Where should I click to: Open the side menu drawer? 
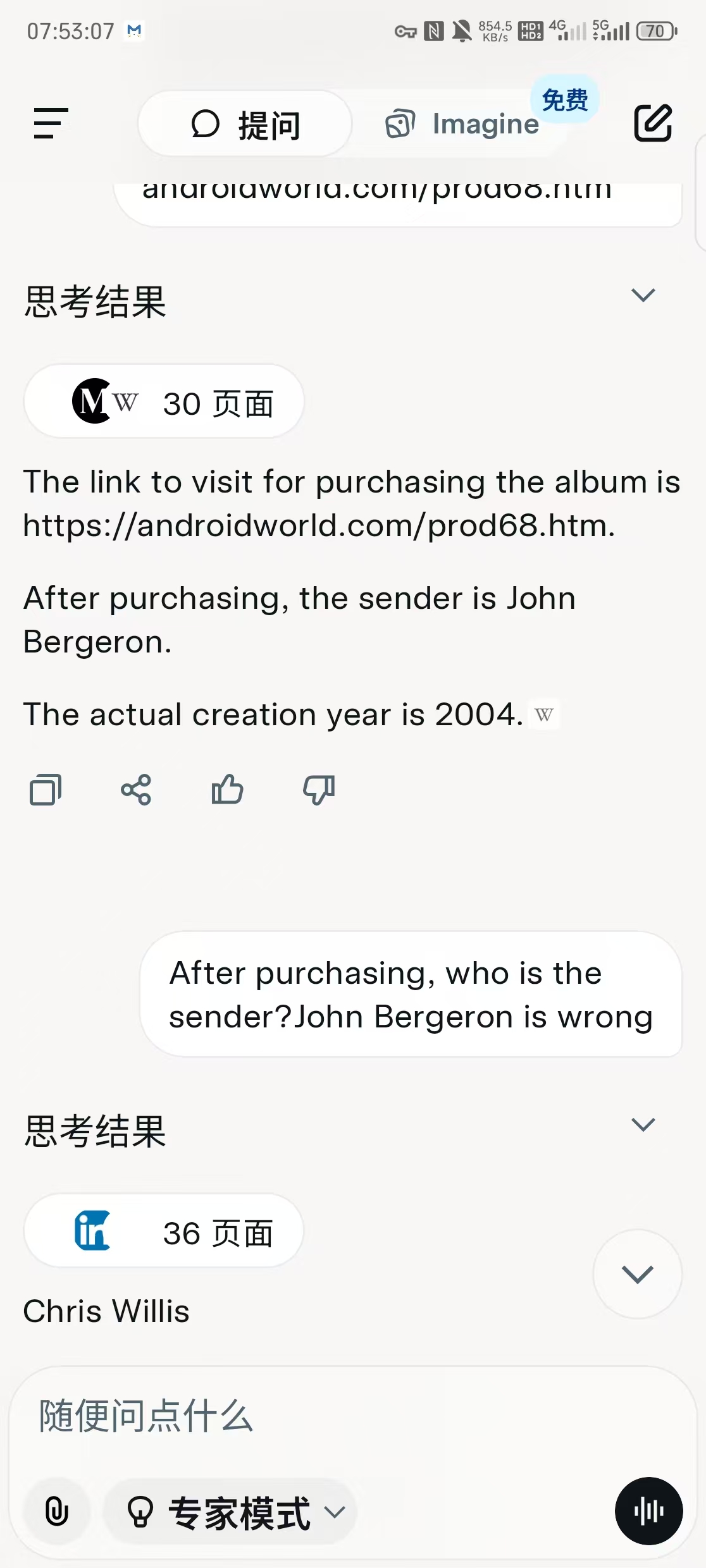(x=51, y=123)
